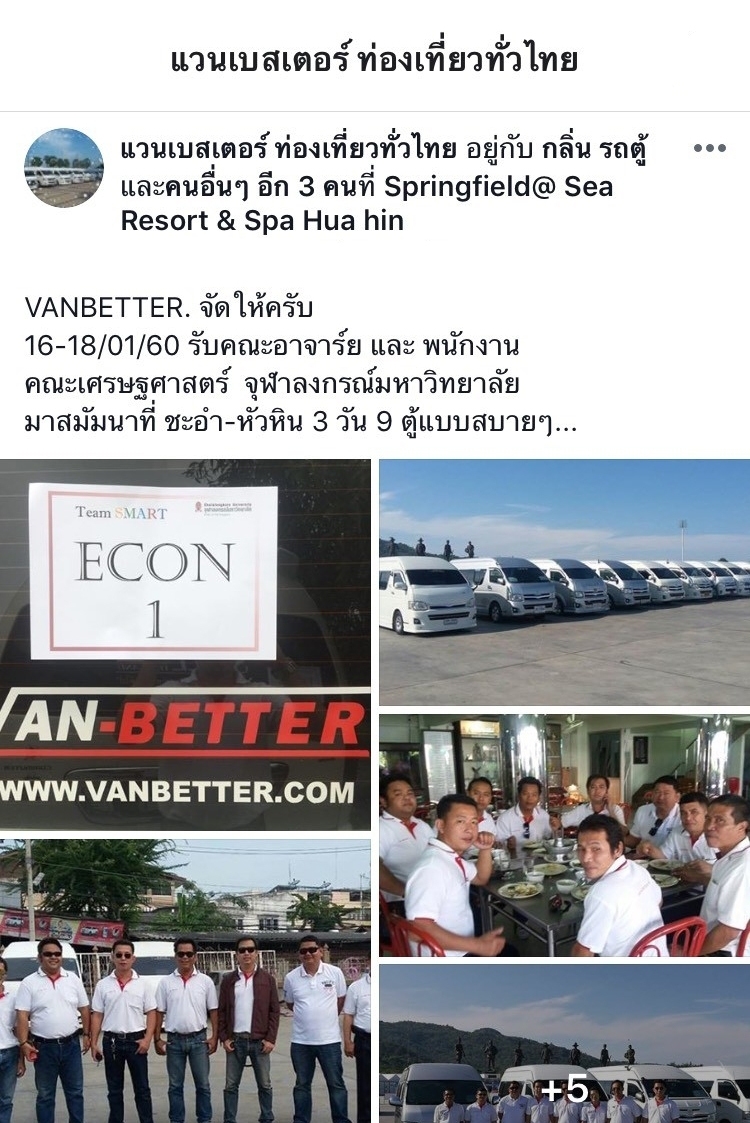Screen dimensions: 750x1123
Task: Open the photo of drivers dining
Action: tap(564, 834)
